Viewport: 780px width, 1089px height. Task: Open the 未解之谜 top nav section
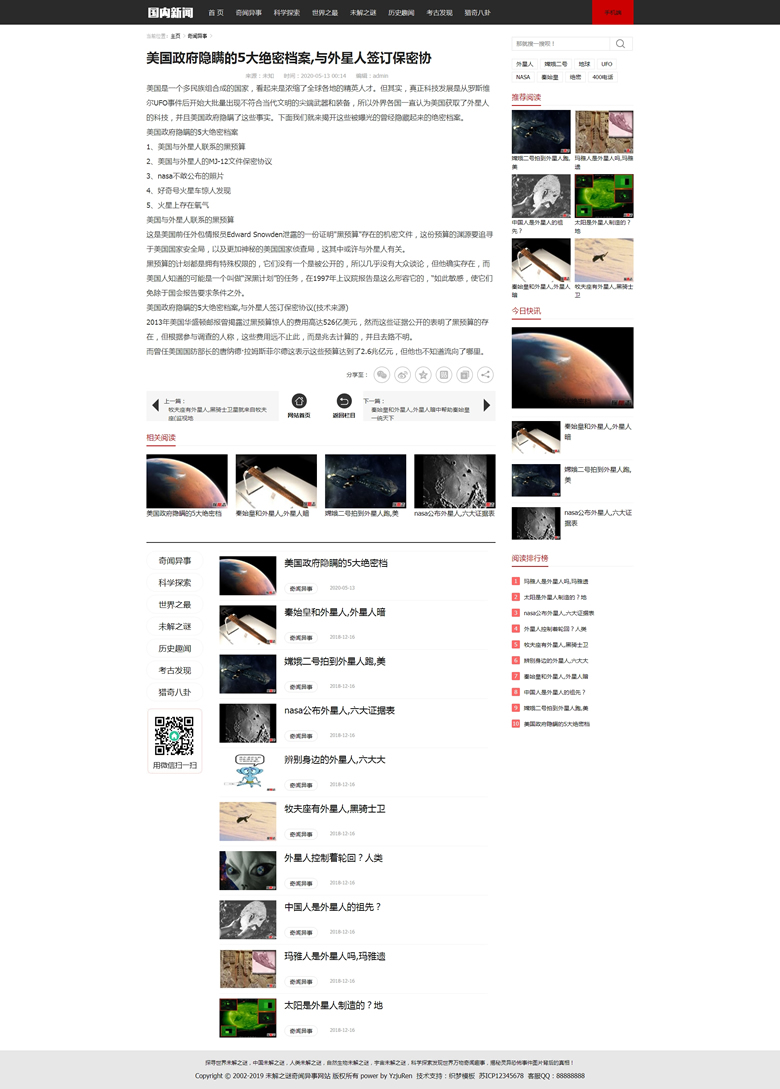(363, 13)
